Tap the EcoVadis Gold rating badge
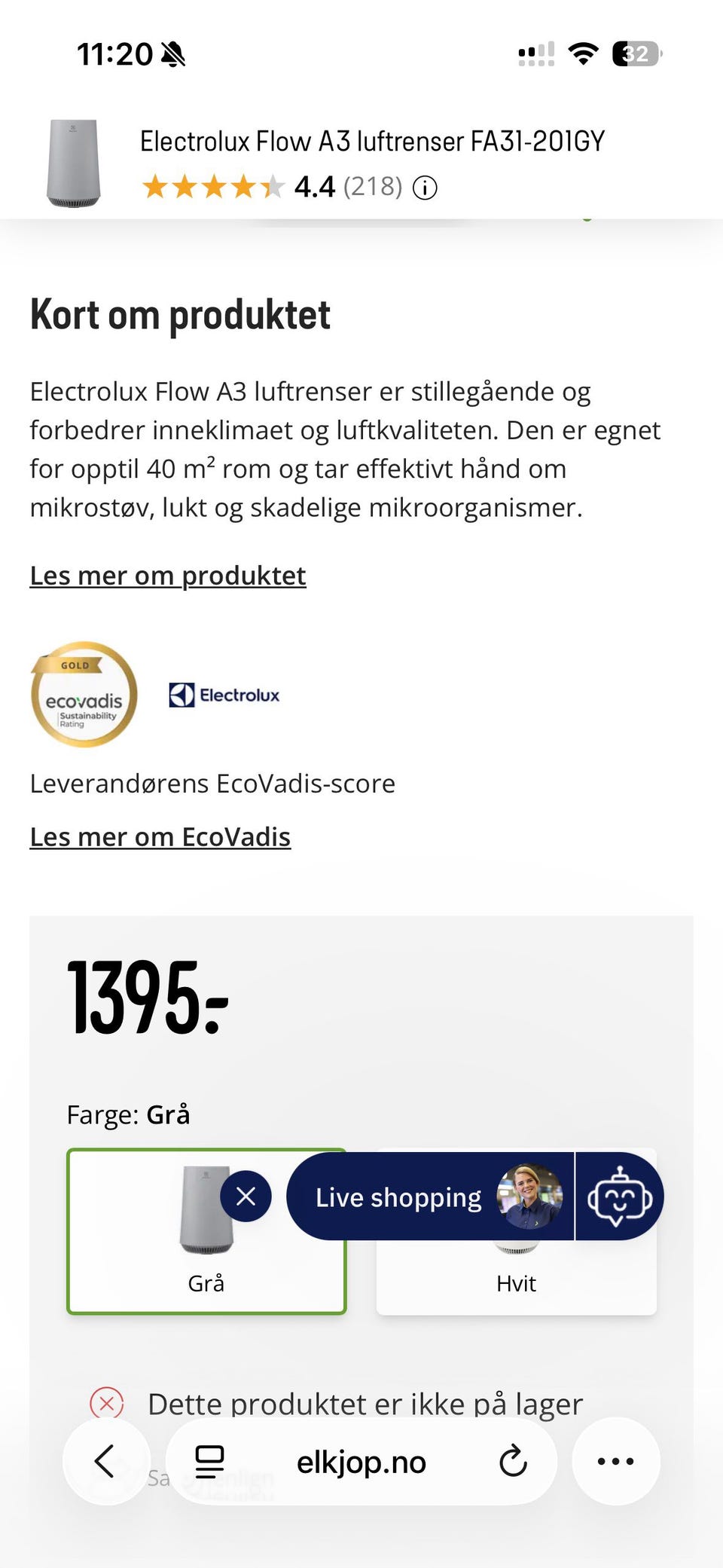Image resolution: width=723 pixels, height=1568 pixels. 84,694
